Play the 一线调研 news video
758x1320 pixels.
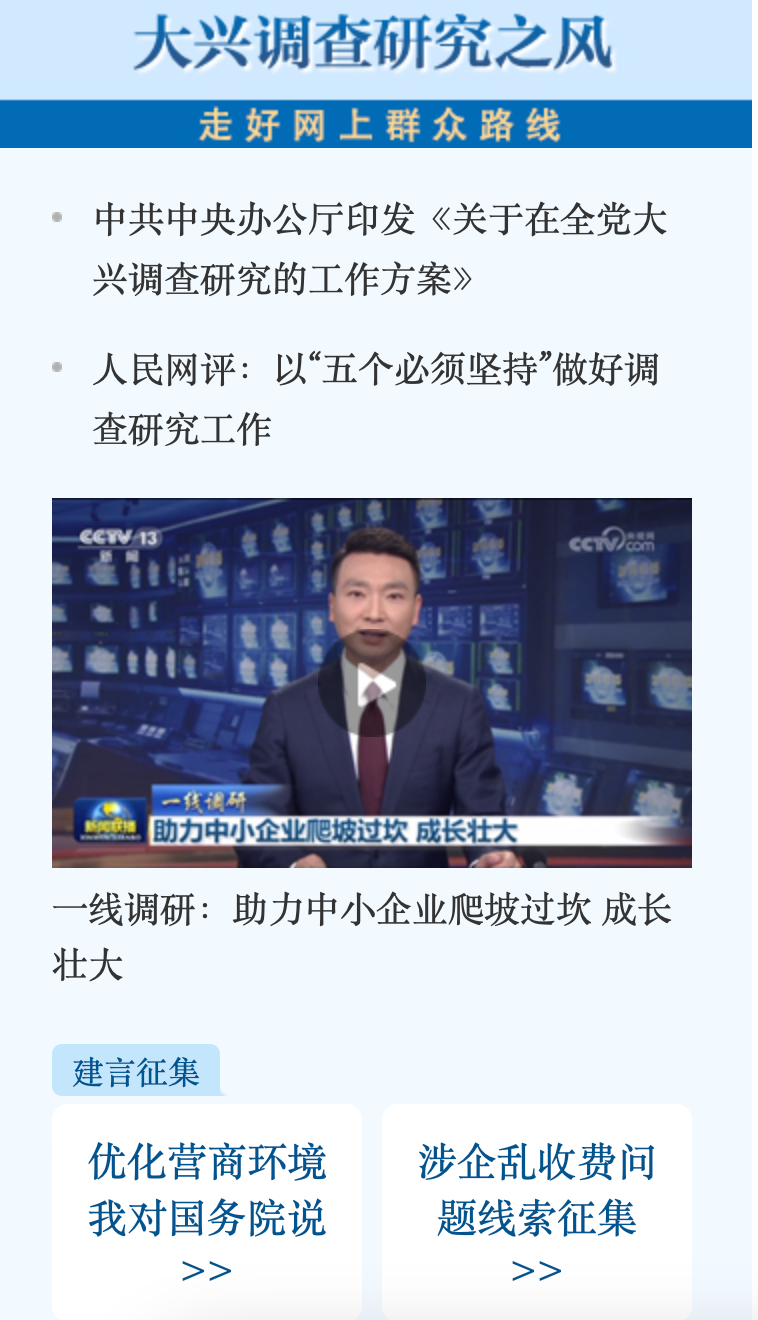pyautogui.click(x=372, y=685)
